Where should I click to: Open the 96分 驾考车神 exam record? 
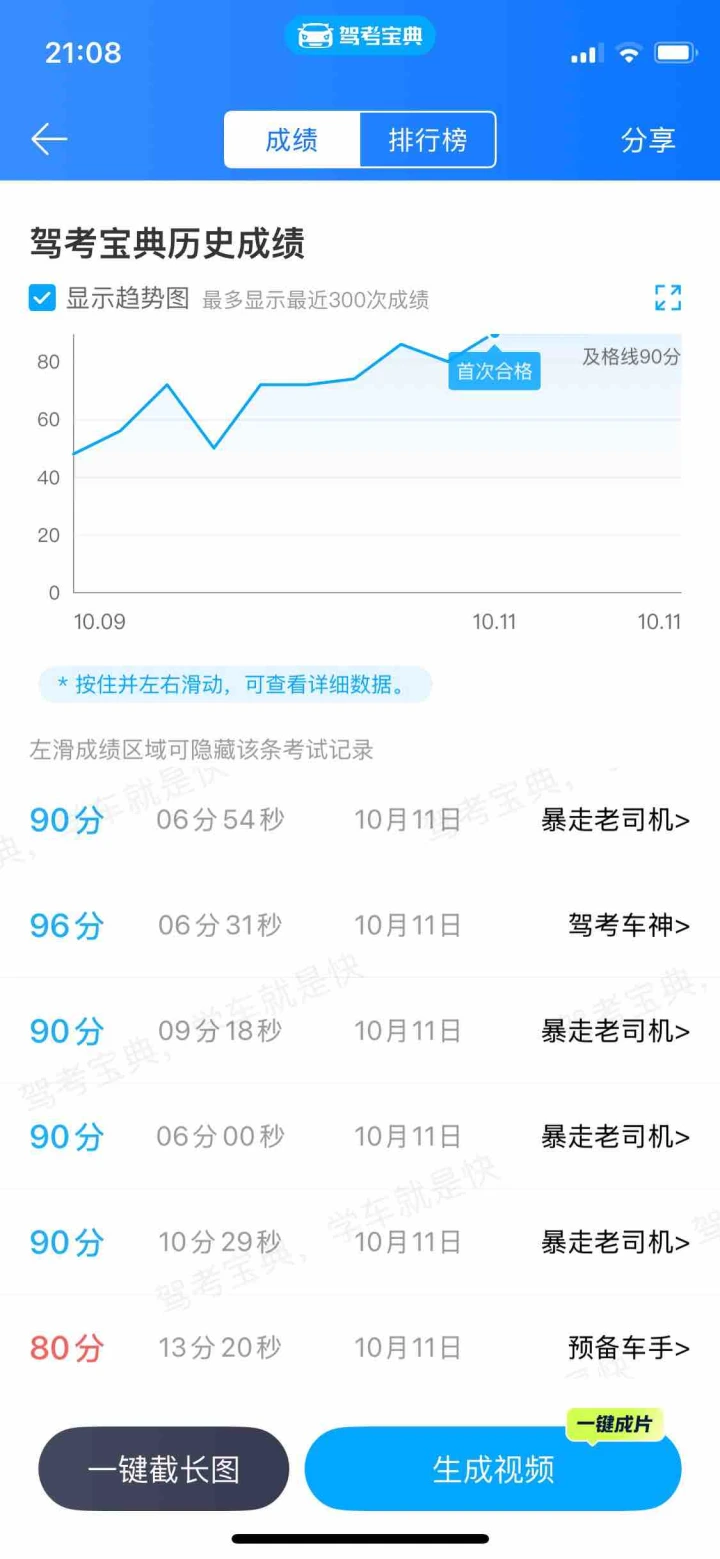click(x=360, y=926)
